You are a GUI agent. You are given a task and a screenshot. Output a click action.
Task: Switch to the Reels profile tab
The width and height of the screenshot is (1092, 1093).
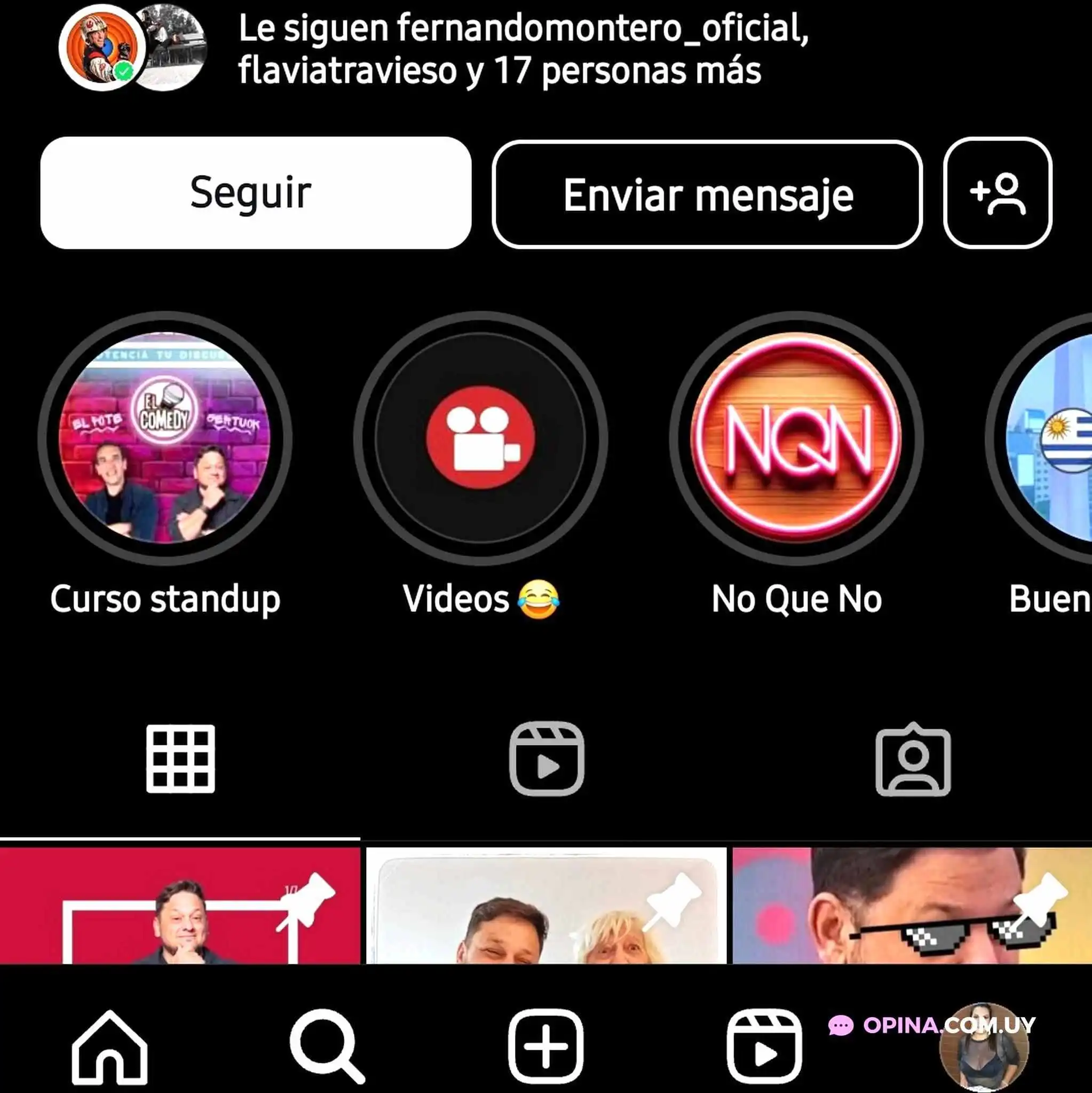(x=547, y=758)
